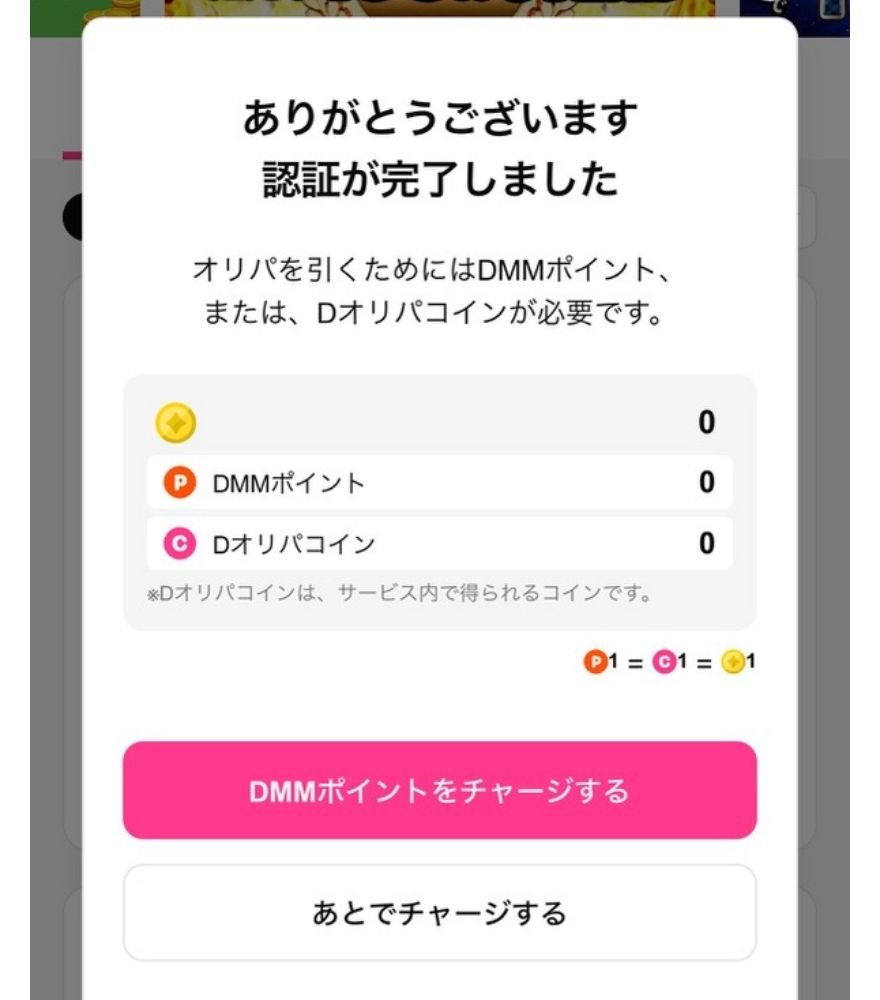
Task: Select the Dオリパコイン balance row
Action: pyautogui.click(x=440, y=543)
